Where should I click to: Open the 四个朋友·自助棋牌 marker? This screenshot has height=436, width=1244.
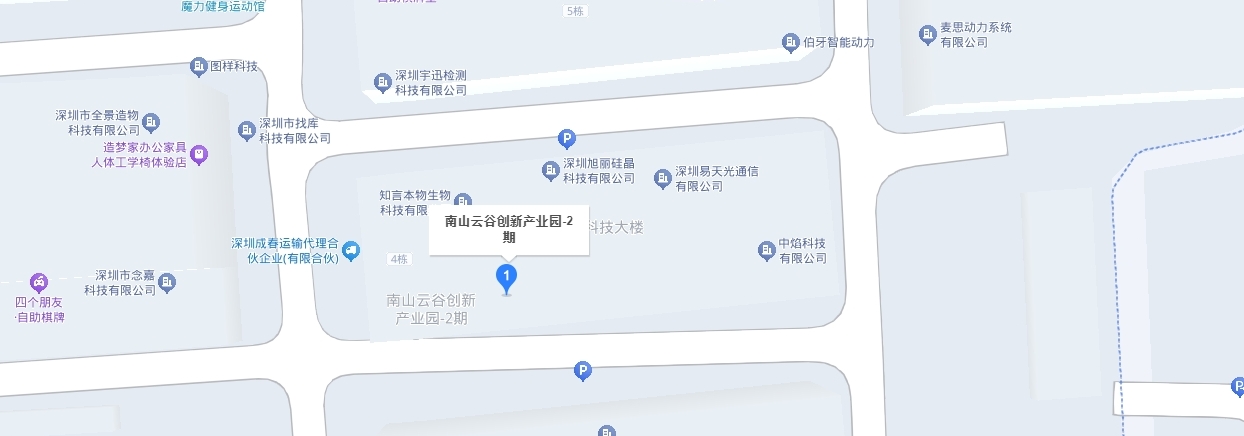[39, 283]
